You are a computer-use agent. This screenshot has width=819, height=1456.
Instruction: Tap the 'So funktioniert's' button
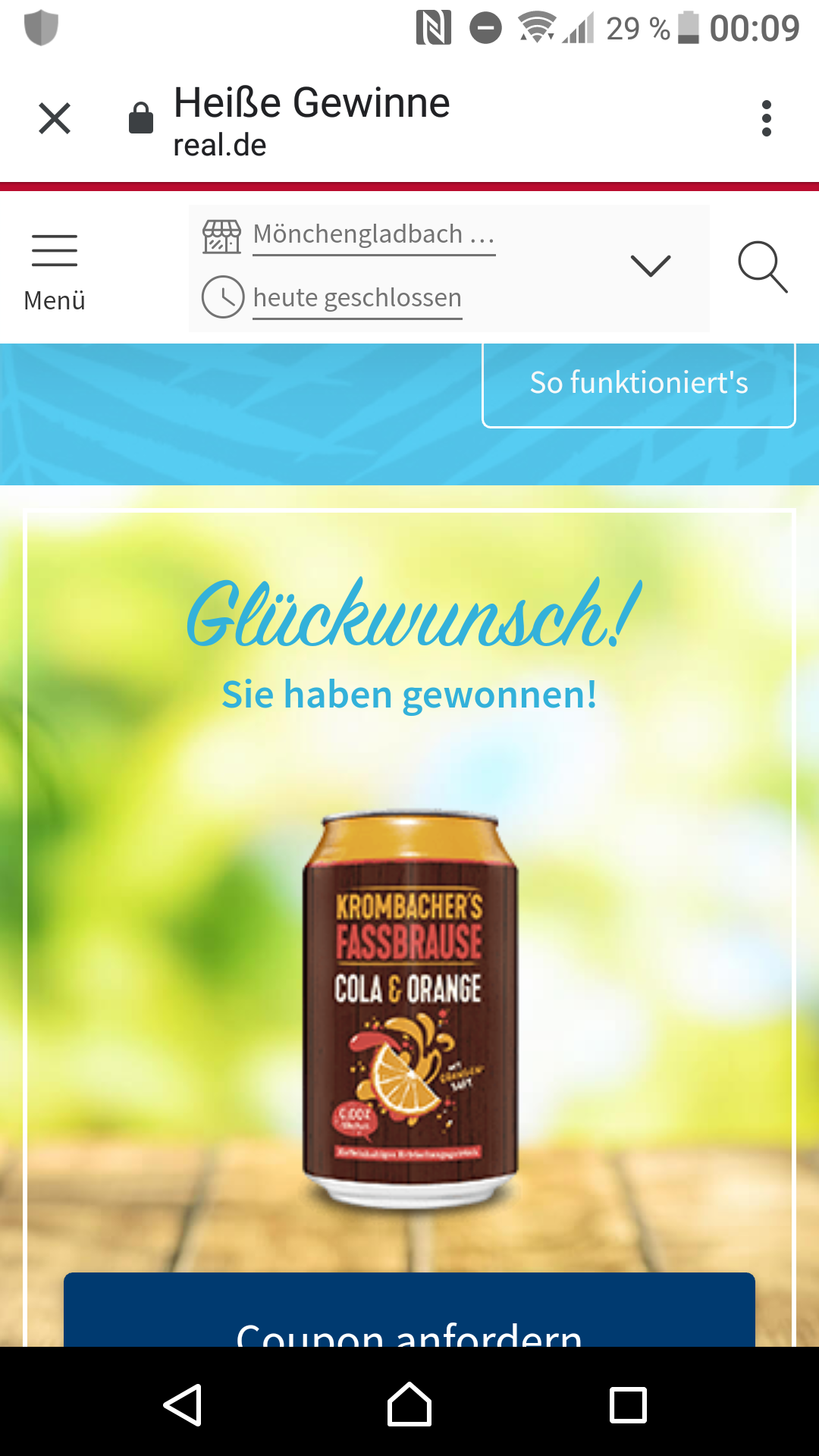[x=639, y=384]
